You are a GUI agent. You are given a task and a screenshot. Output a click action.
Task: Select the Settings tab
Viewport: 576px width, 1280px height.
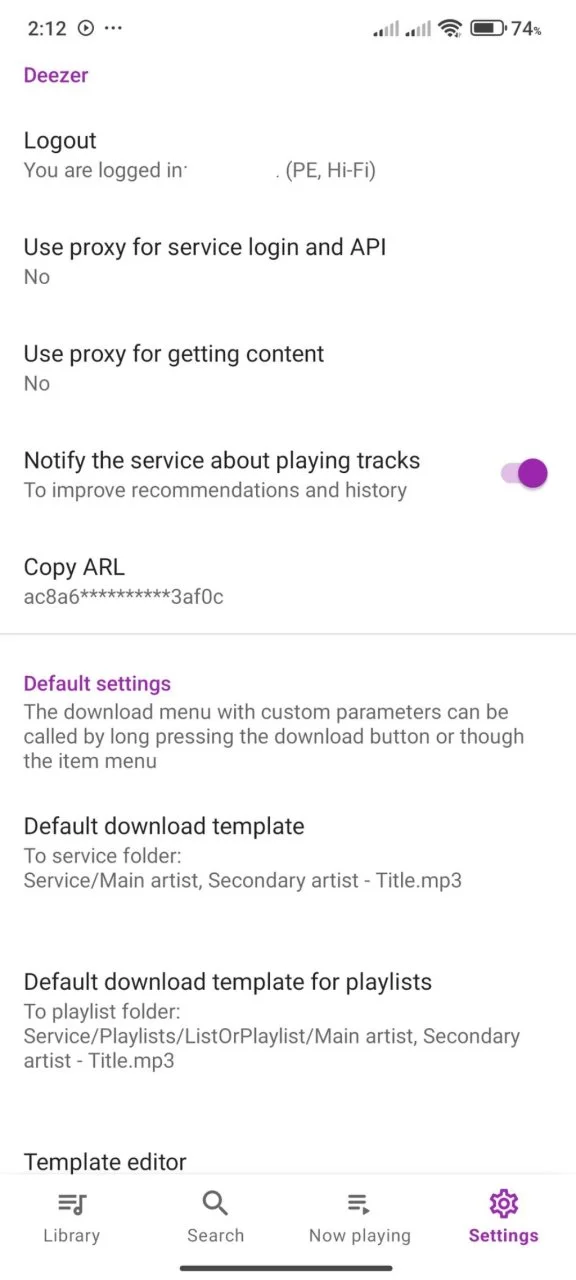pos(504,1217)
